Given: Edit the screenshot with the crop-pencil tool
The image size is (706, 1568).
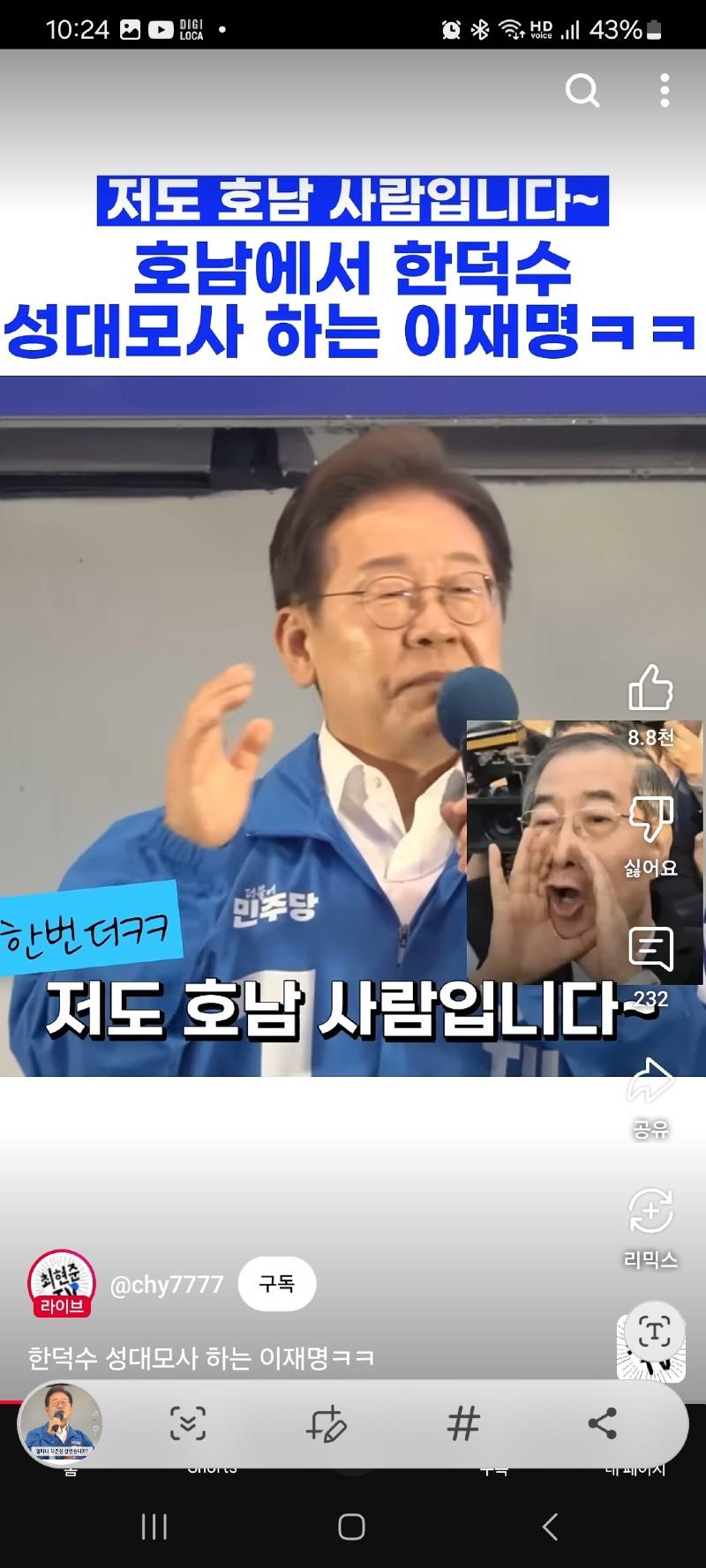Looking at the screenshot, I should click(x=326, y=1423).
